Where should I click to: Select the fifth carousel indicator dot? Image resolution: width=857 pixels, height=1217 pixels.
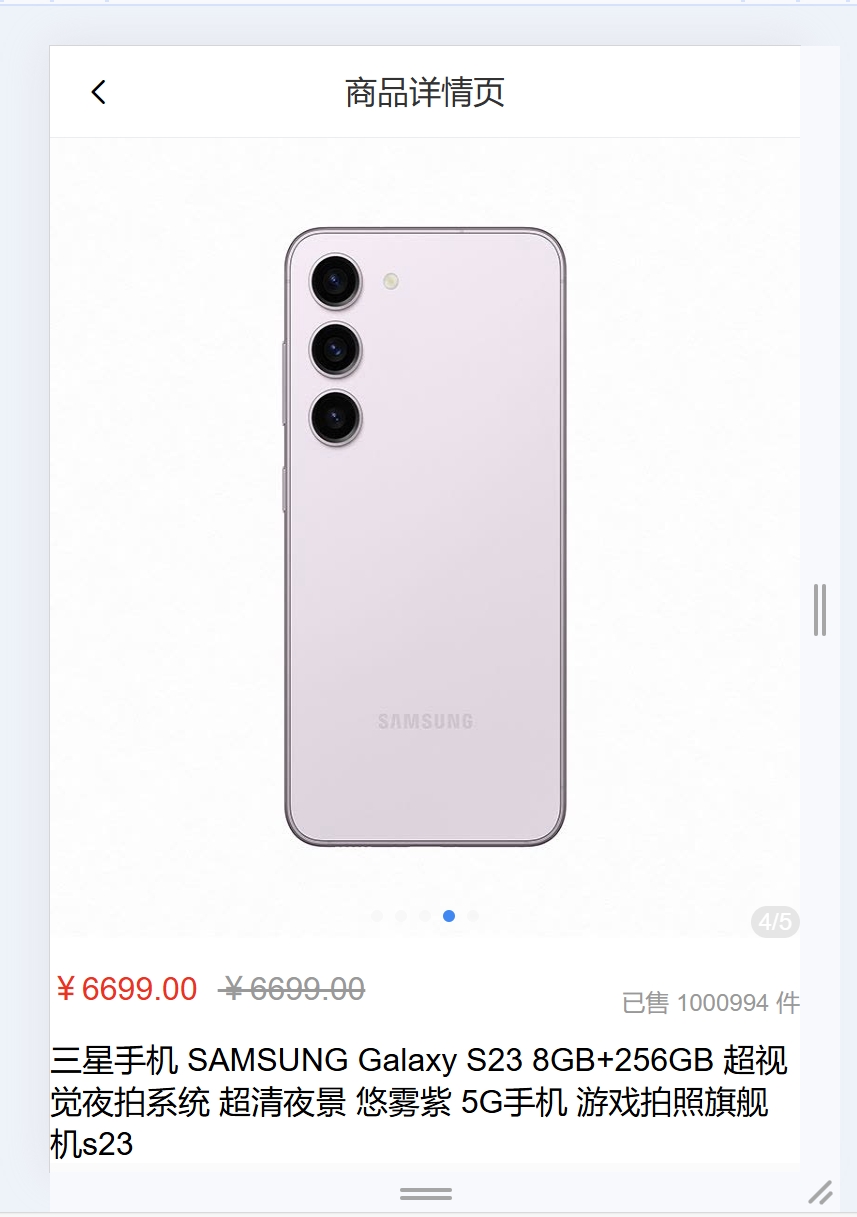(x=473, y=916)
